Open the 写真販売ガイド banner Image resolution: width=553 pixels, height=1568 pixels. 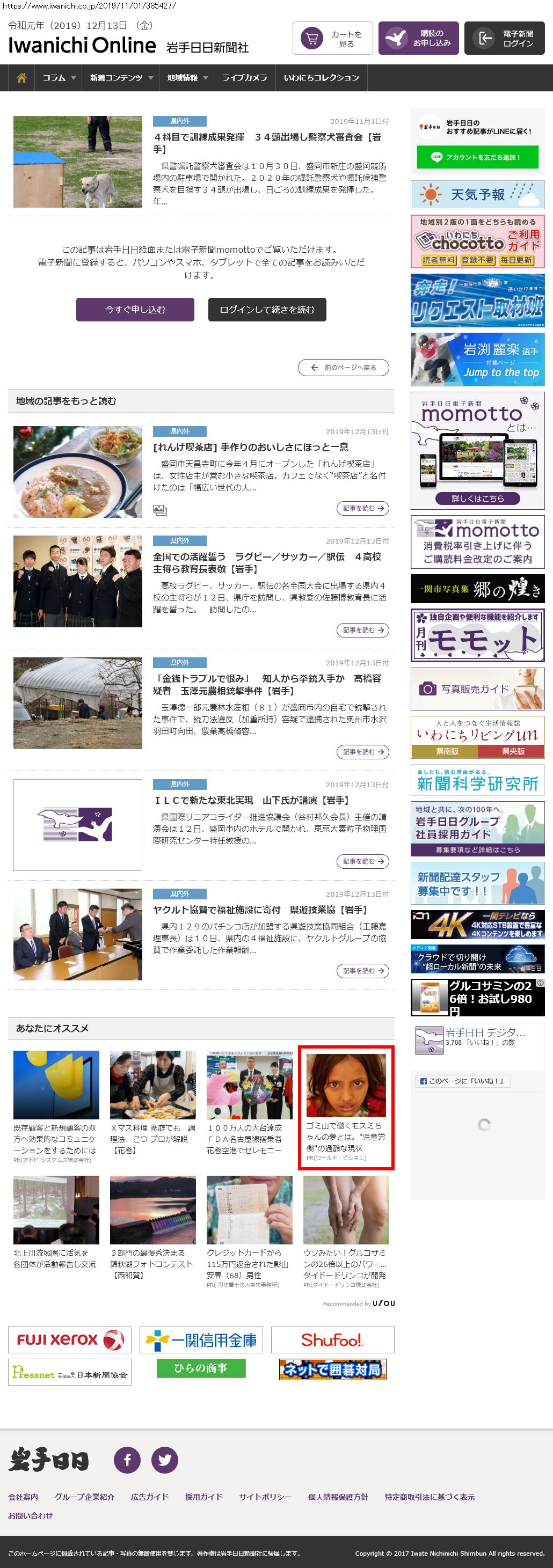(477, 689)
